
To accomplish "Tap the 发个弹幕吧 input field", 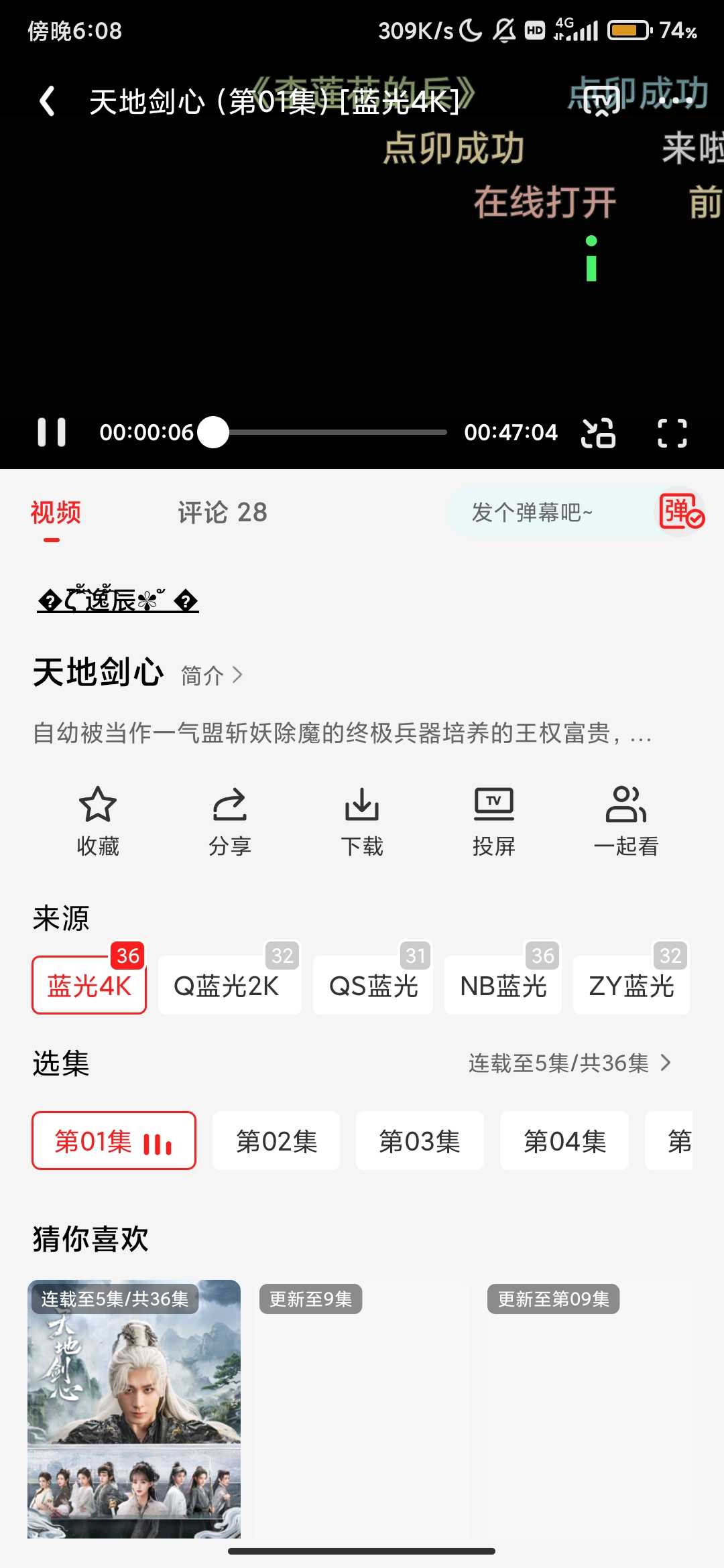I will click(x=530, y=511).
